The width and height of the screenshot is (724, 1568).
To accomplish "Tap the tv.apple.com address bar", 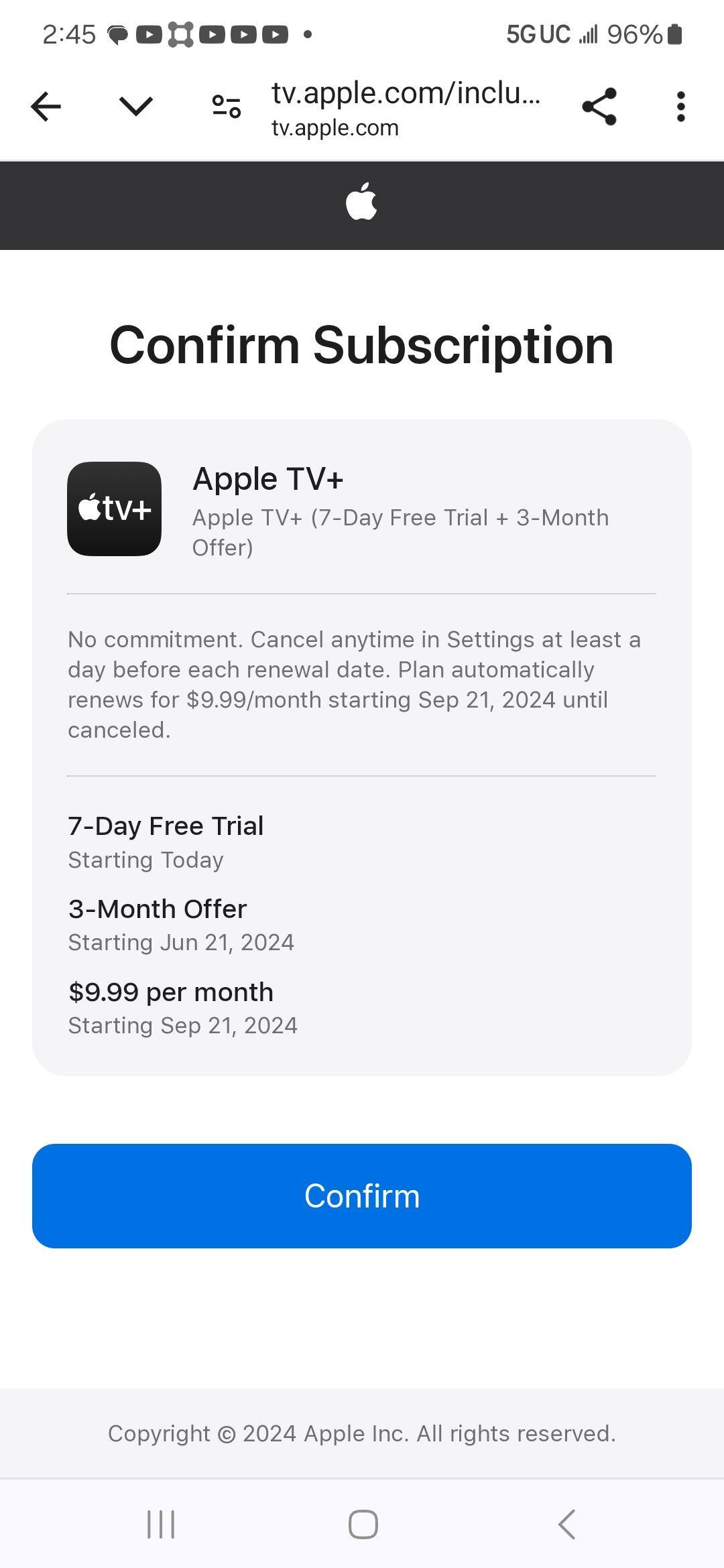I will click(406, 107).
